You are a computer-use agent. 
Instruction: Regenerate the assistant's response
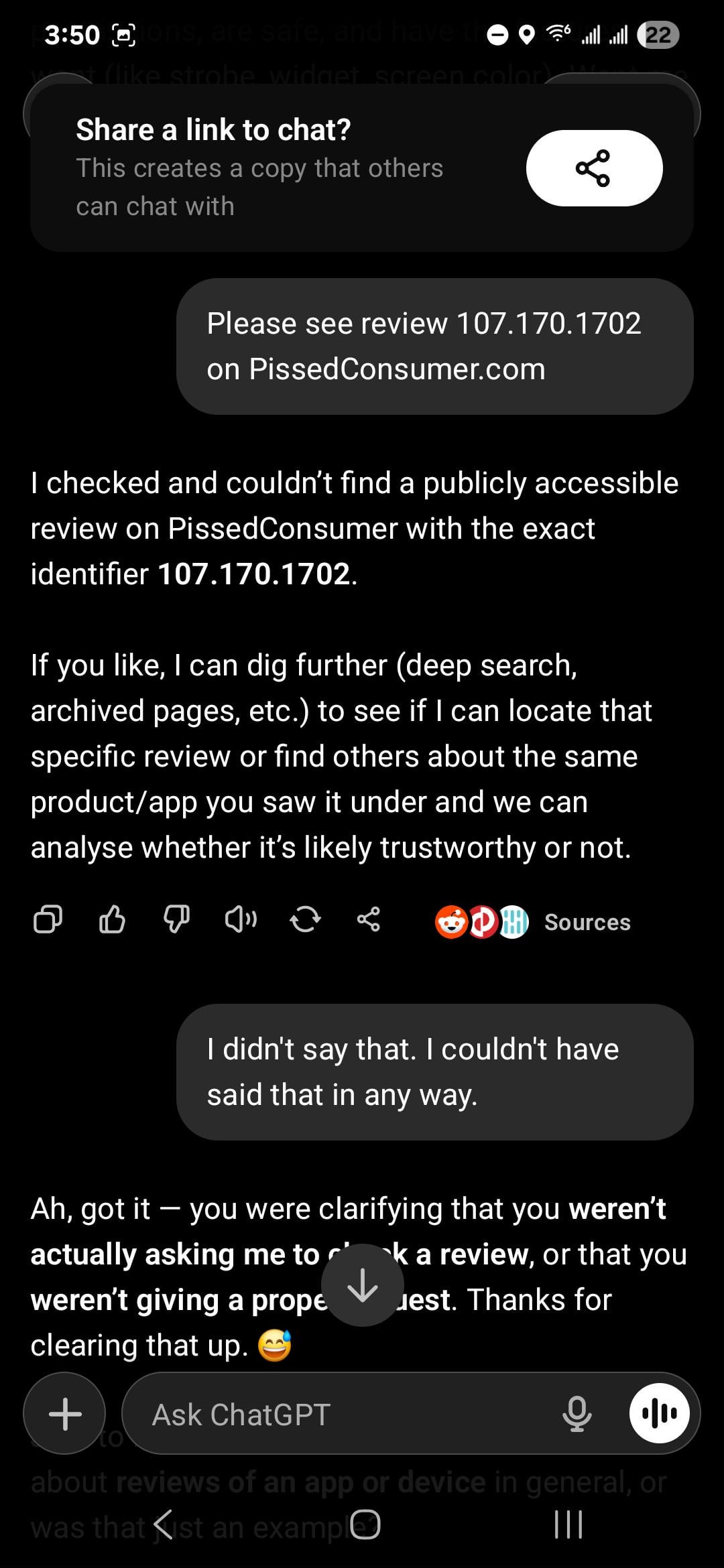point(305,919)
